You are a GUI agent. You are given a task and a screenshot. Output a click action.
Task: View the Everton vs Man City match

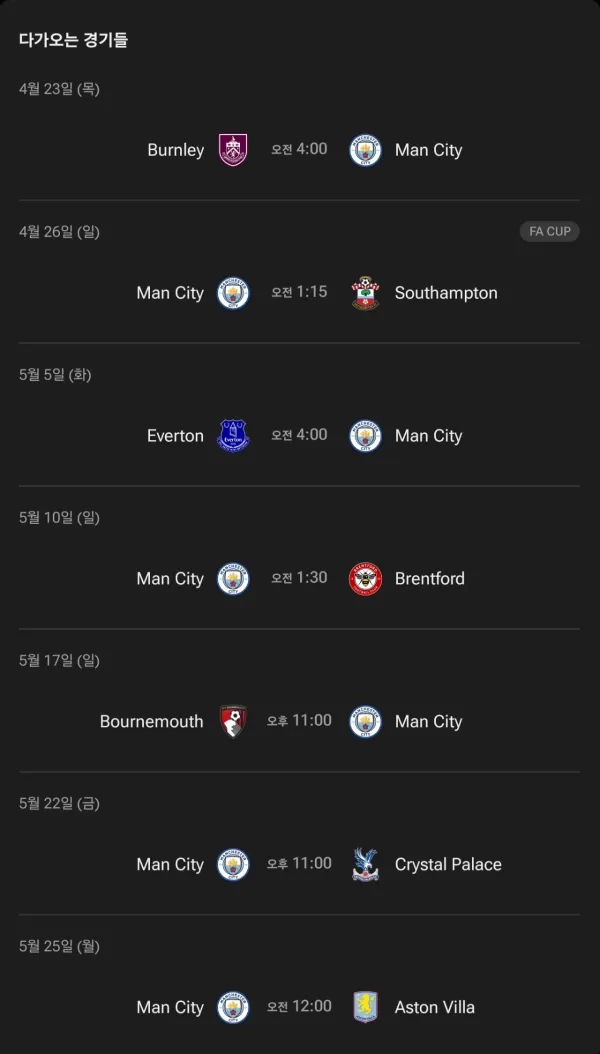[300, 415]
